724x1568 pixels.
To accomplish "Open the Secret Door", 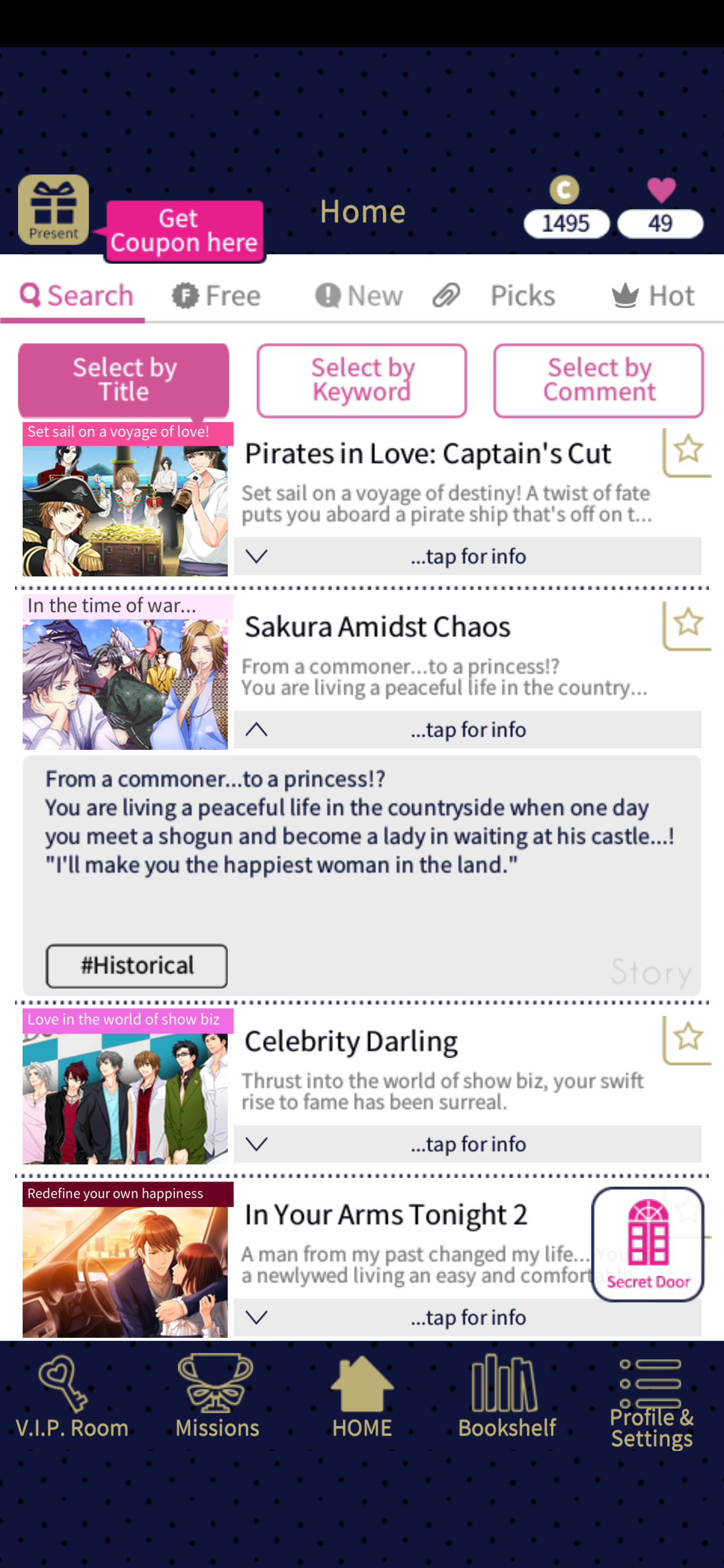I will [648, 1243].
